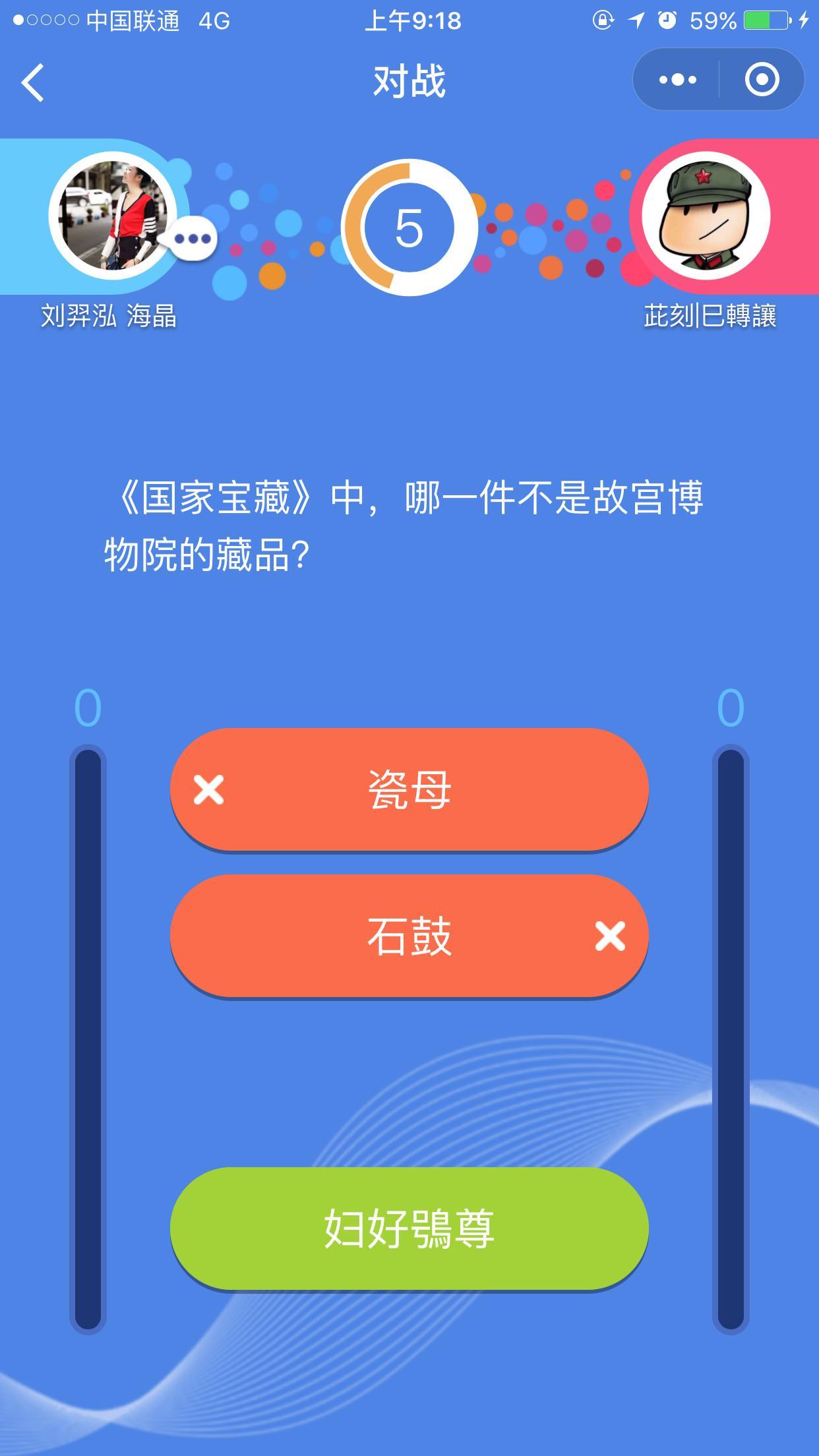Go back from the 对战 screen
The height and width of the screenshot is (1456, 819).
point(33,82)
